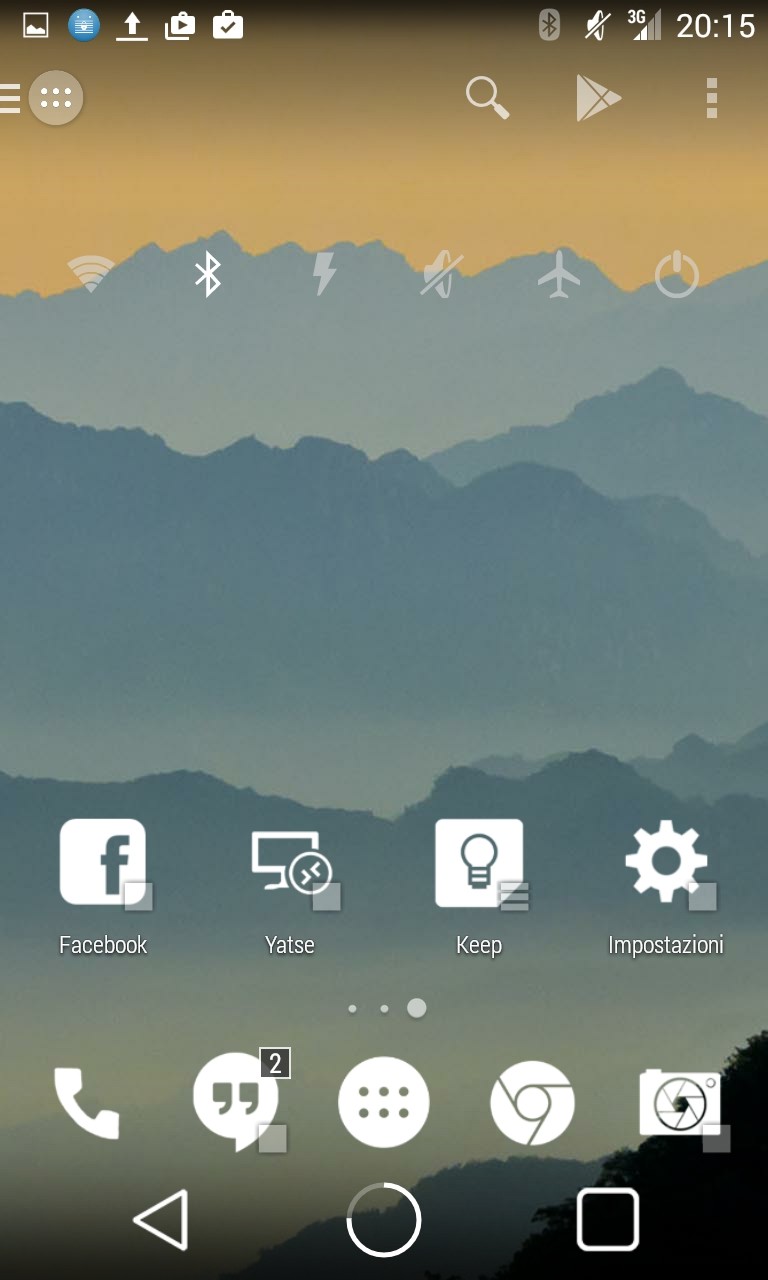Toggle Bluetooth from the widget
The height and width of the screenshot is (1280, 768).
pos(207,273)
